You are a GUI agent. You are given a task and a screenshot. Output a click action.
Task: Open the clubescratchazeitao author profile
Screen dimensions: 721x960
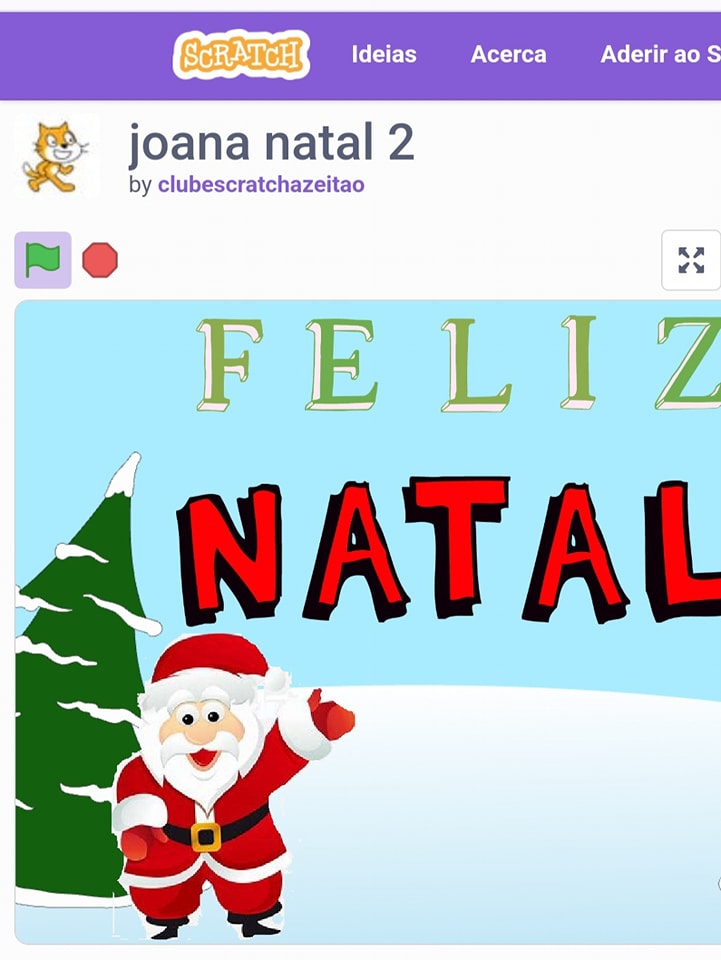(261, 185)
